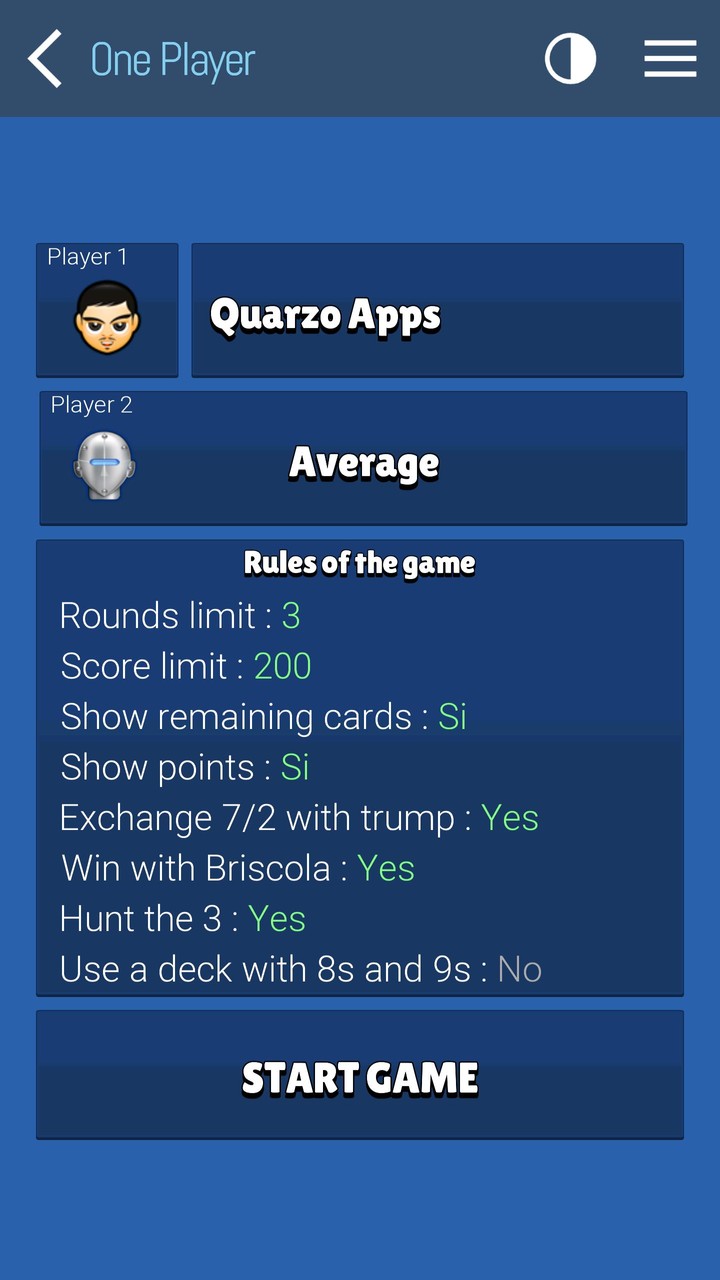Change Player 2 difficulty from Average
Viewport: 720px width, 1280px height.
[x=363, y=459]
